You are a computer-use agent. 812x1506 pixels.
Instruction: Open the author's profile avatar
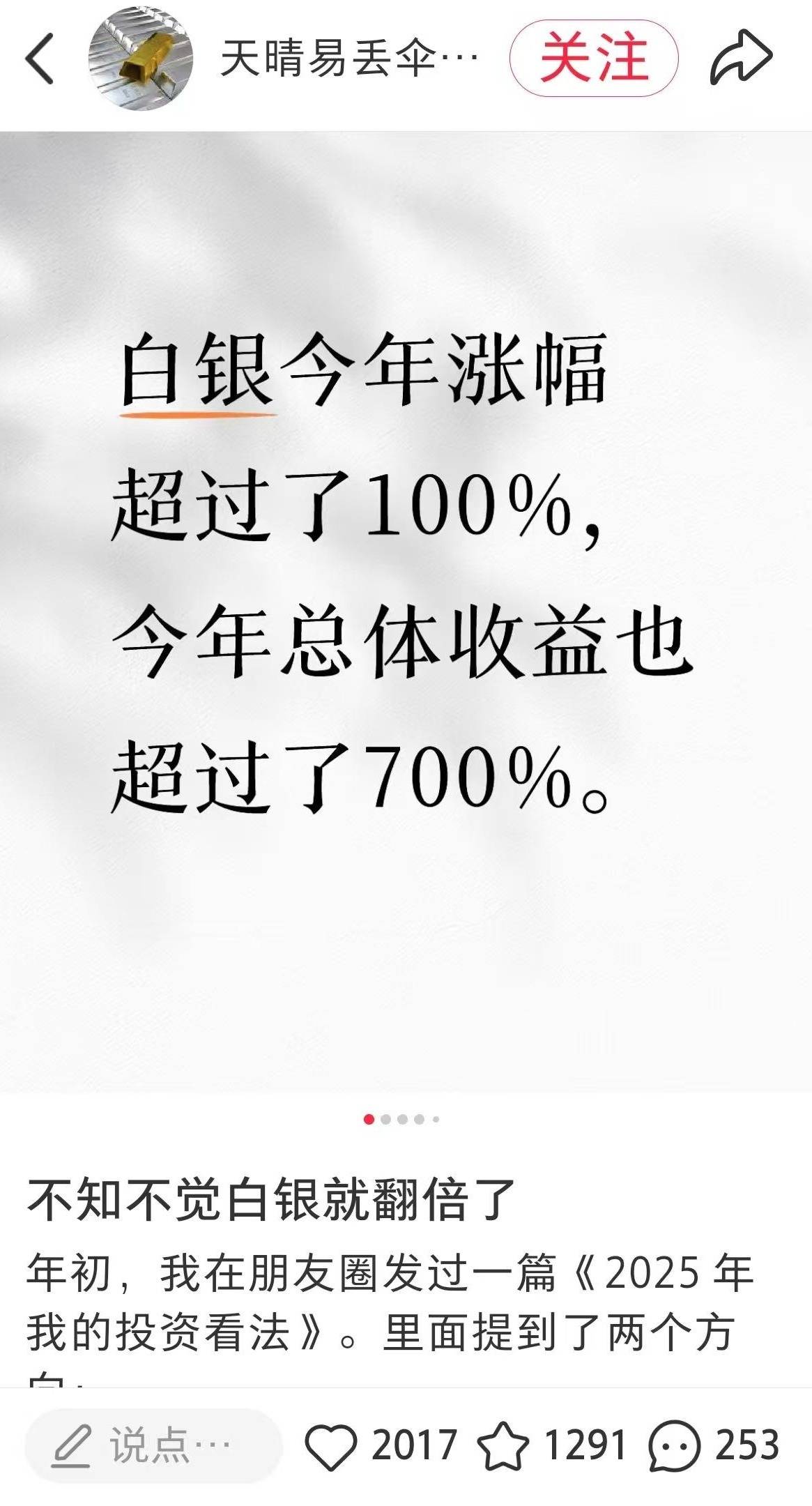pyautogui.click(x=140, y=59)
